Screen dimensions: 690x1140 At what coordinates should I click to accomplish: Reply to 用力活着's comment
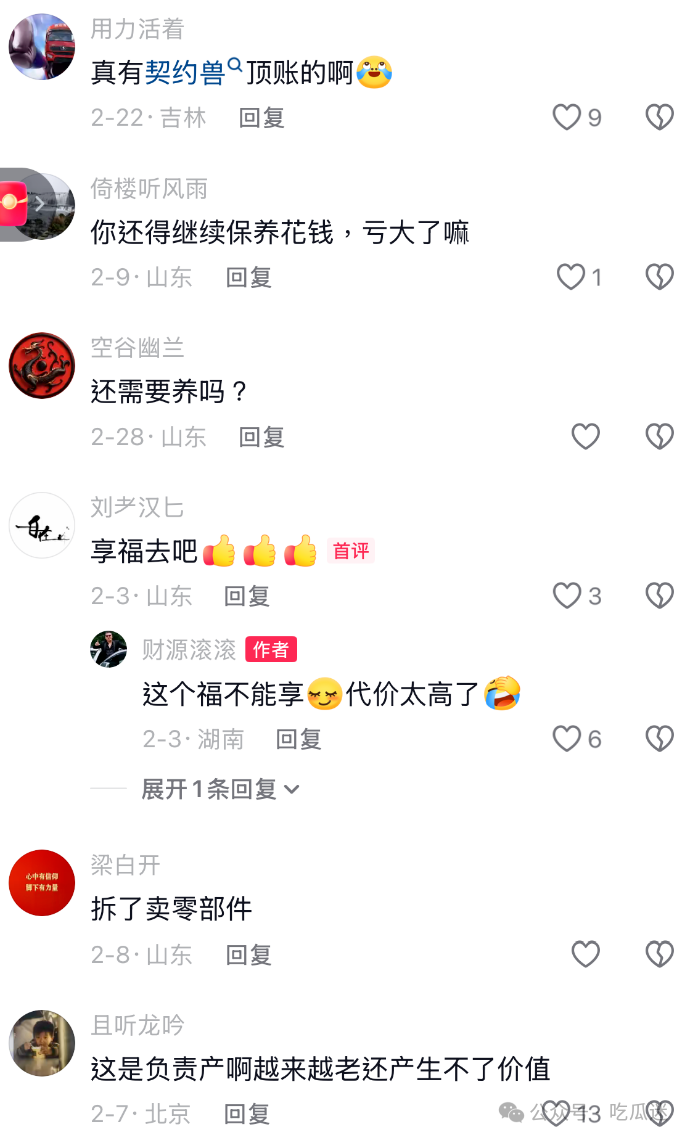[x=262, y=118]
